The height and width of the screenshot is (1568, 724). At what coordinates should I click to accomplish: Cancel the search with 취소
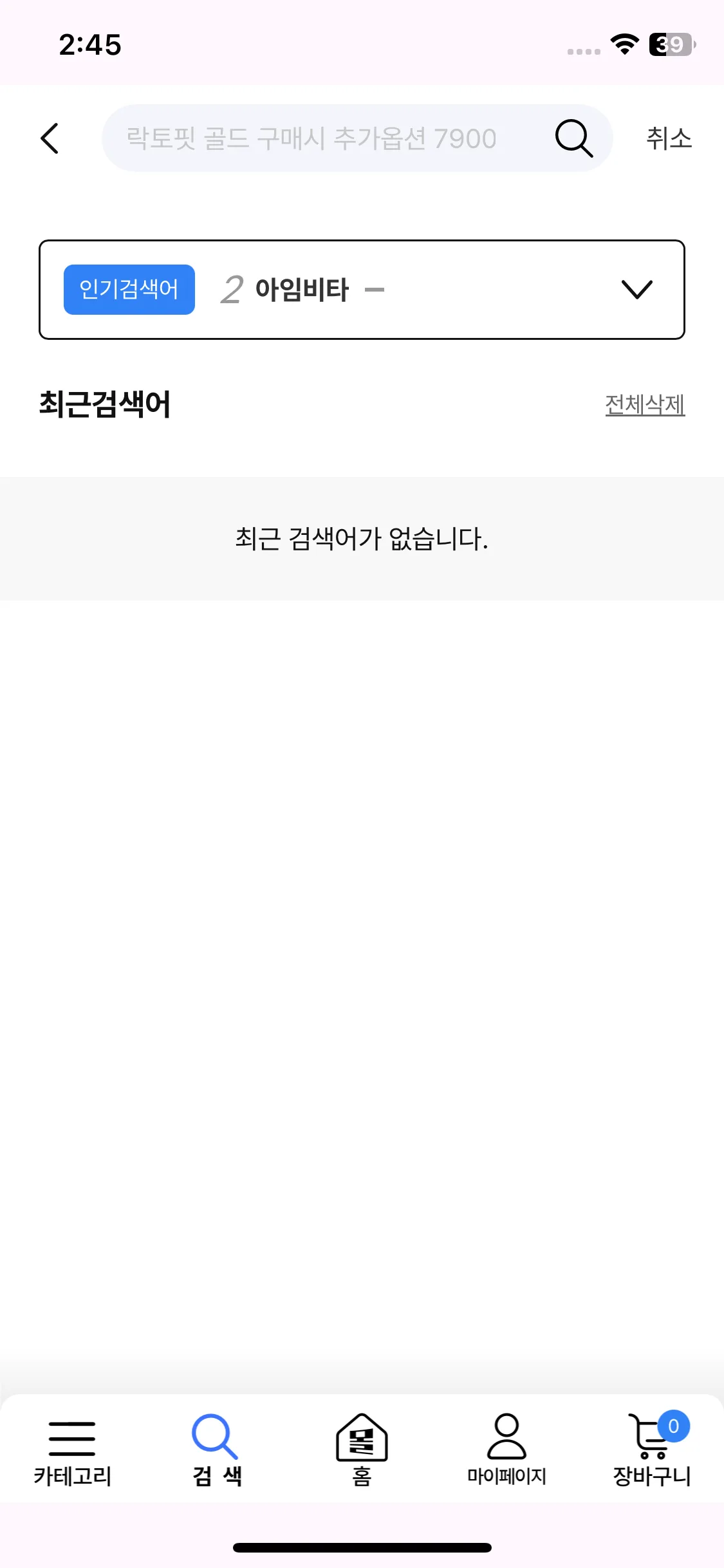[x=669, y=138]
